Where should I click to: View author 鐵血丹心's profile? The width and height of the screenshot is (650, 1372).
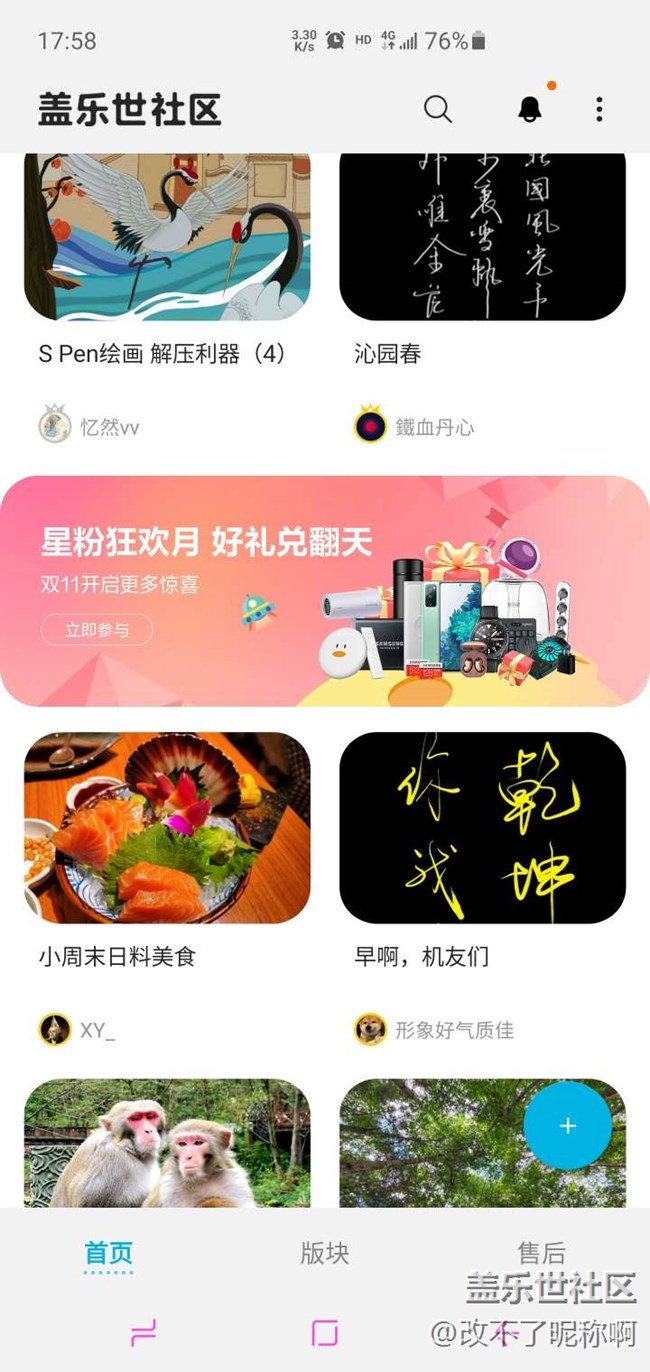coord(414,427)
